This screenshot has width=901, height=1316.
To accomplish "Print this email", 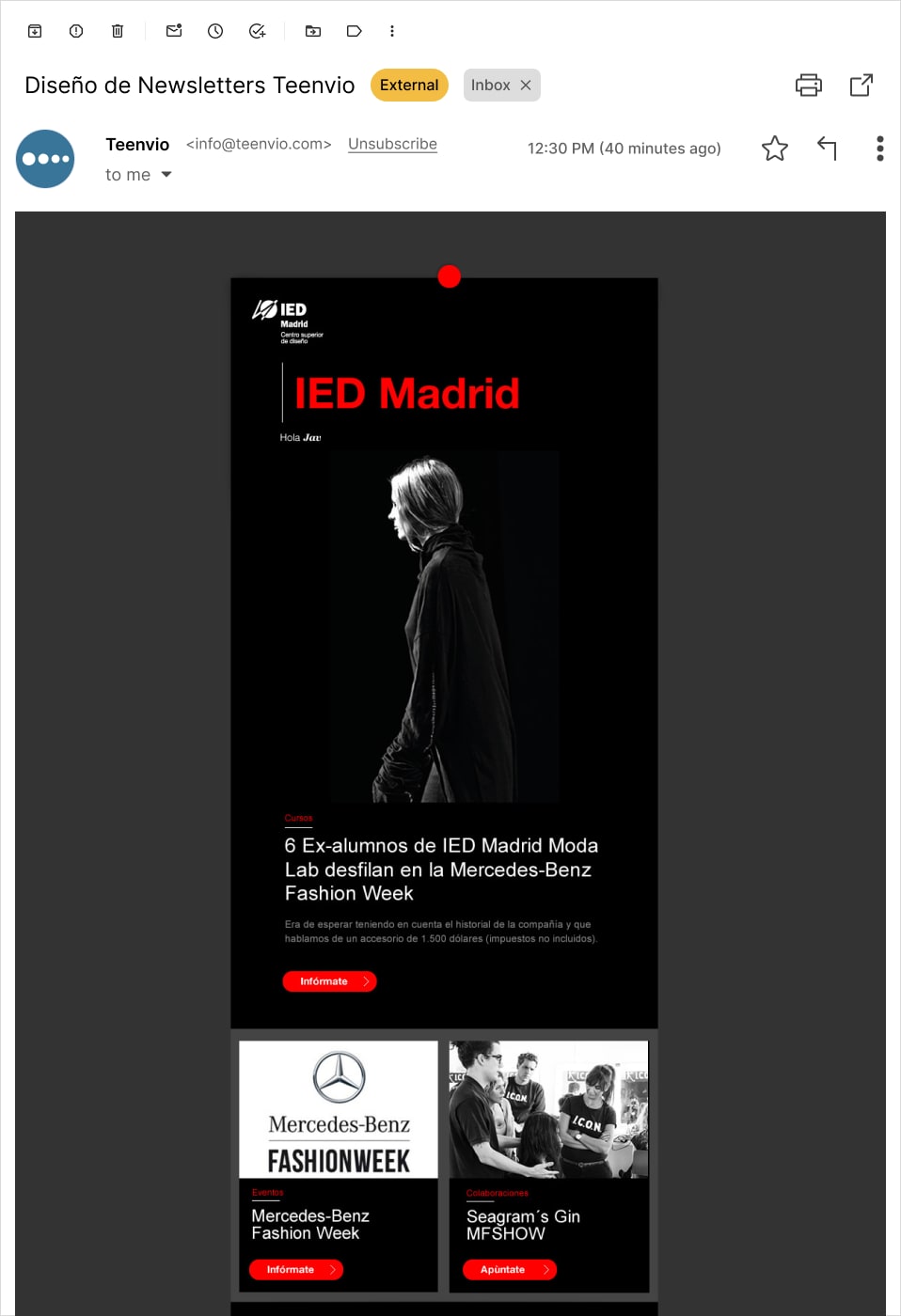I will pyautogui.click(x=809, y=86).
